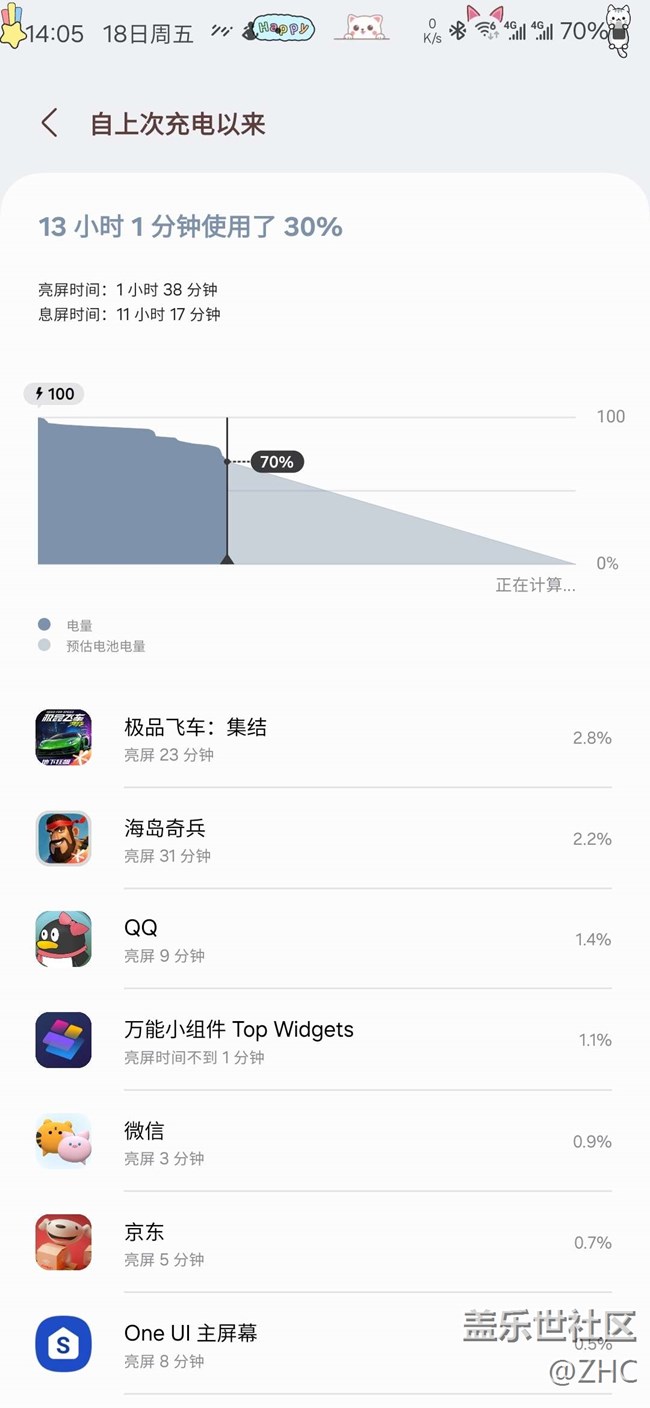Screen dimensions: 650x1408
Task: Check 微信 battery usage details
Action: [x=323, y=1142]
